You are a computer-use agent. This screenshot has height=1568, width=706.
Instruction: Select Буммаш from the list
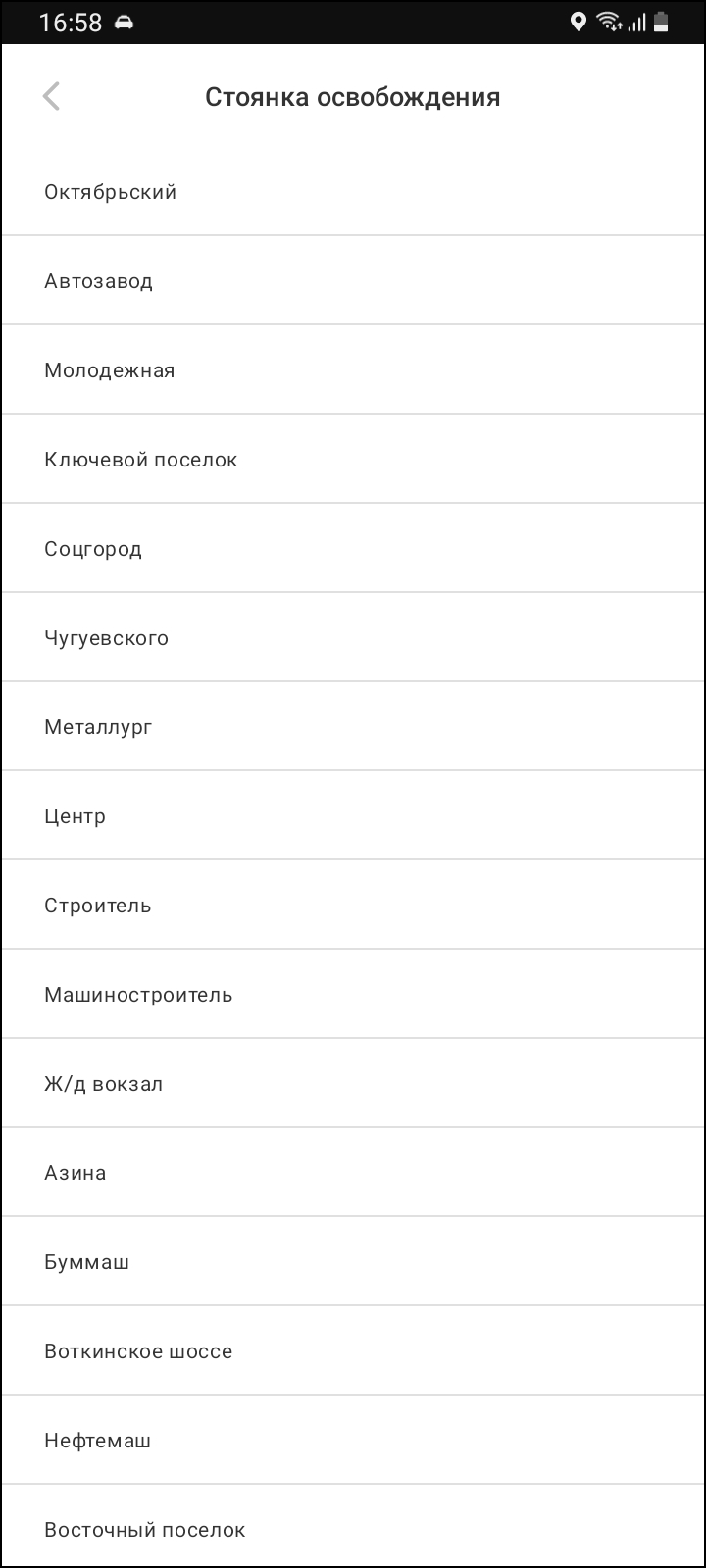[x=86, y=1262]
